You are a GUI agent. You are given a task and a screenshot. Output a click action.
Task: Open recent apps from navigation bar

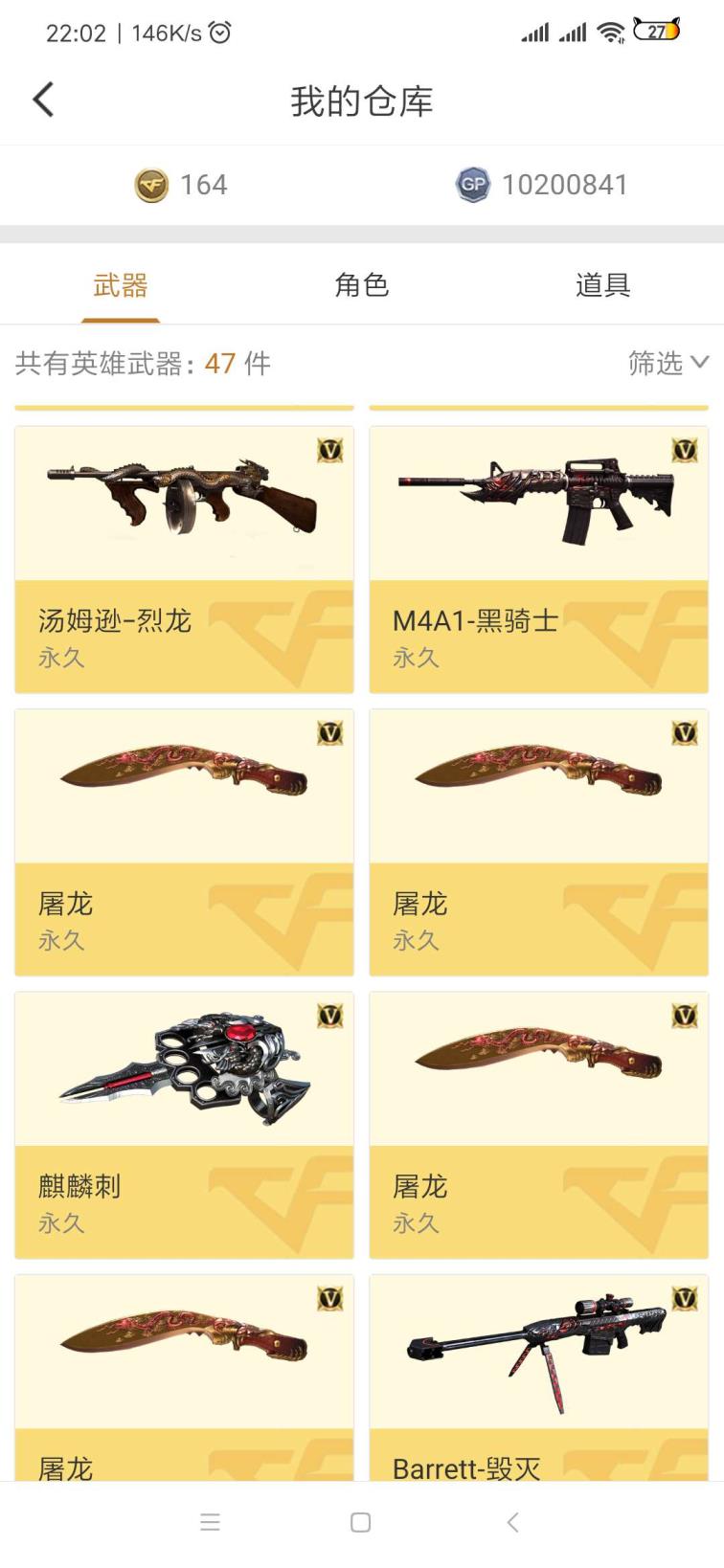pos(210,1522)
